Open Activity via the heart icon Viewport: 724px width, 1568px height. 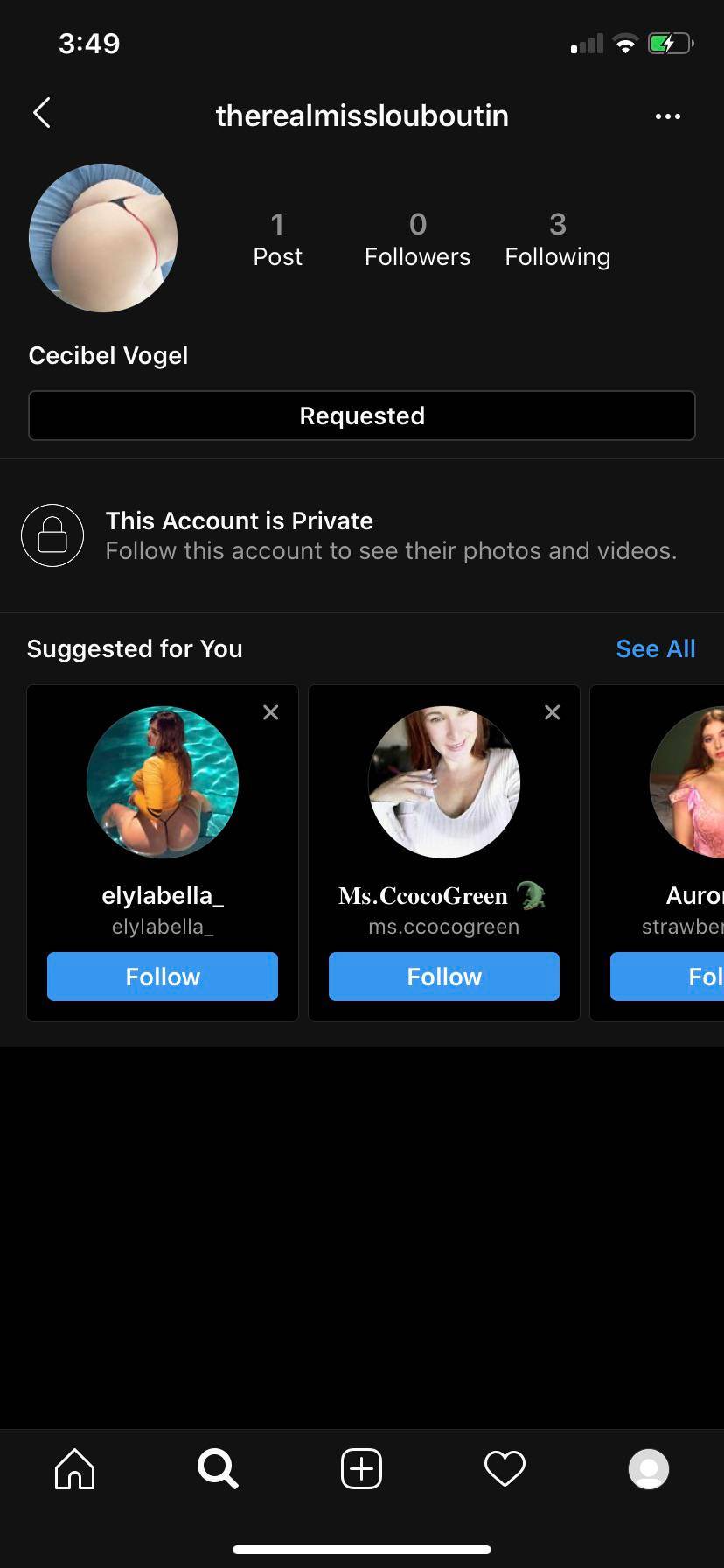[x=505, y=1469]
